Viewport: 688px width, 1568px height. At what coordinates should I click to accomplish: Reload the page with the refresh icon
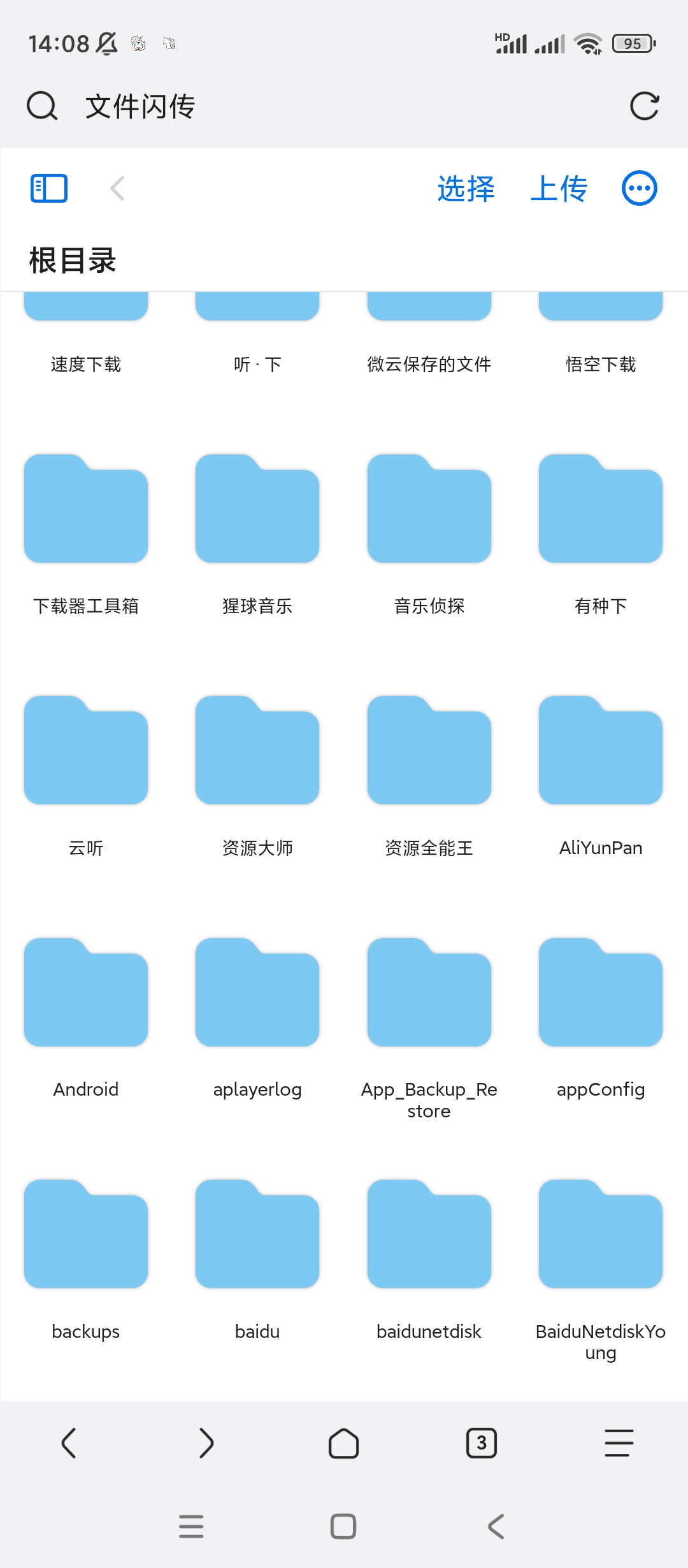point(644,106)
